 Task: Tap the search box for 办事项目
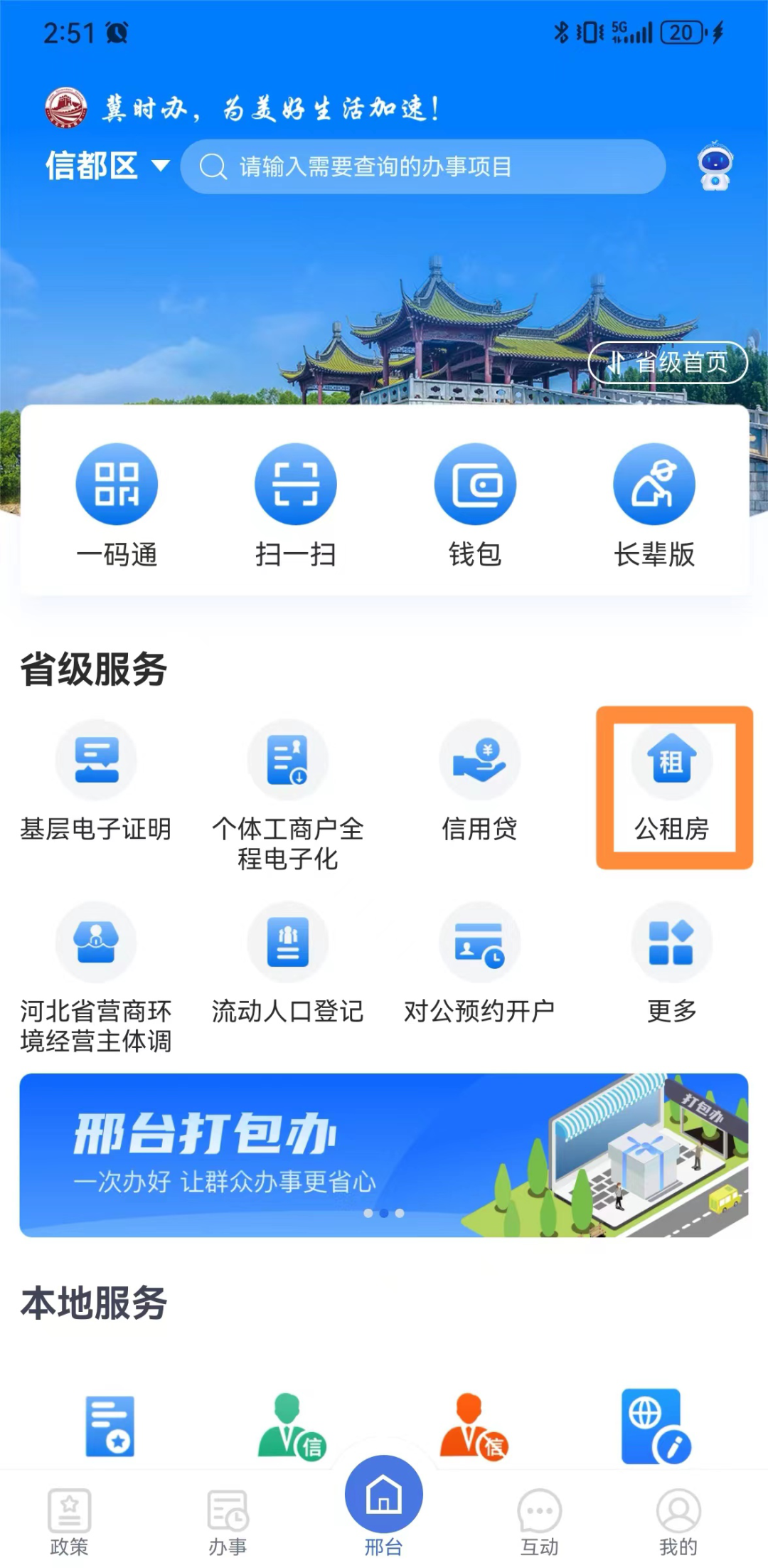(x=423, y=166)
